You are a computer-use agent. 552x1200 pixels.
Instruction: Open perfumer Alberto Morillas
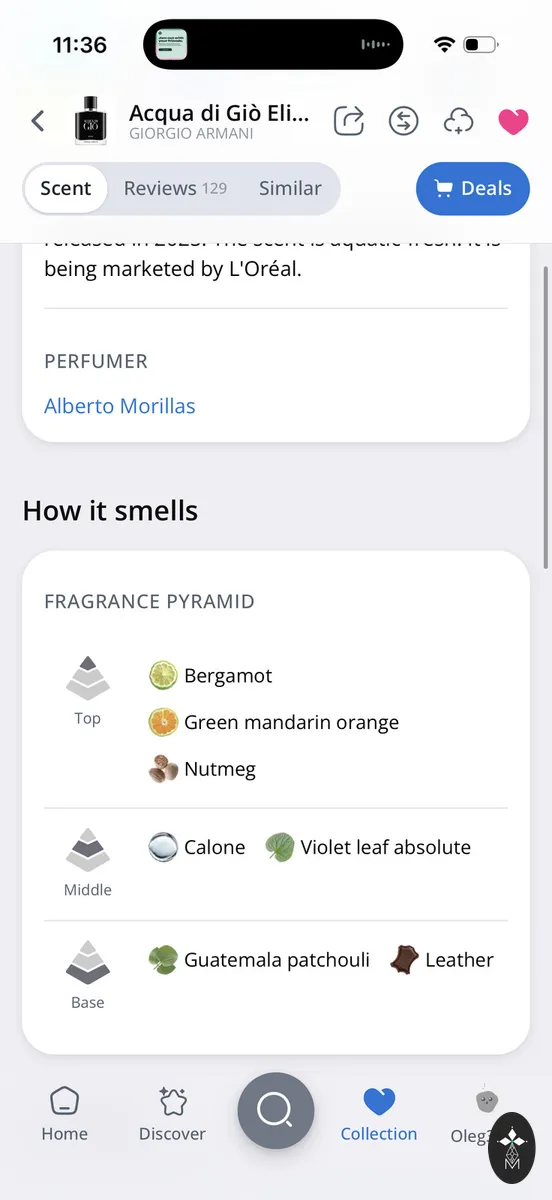pyautogui.click(x=120, y=406)
